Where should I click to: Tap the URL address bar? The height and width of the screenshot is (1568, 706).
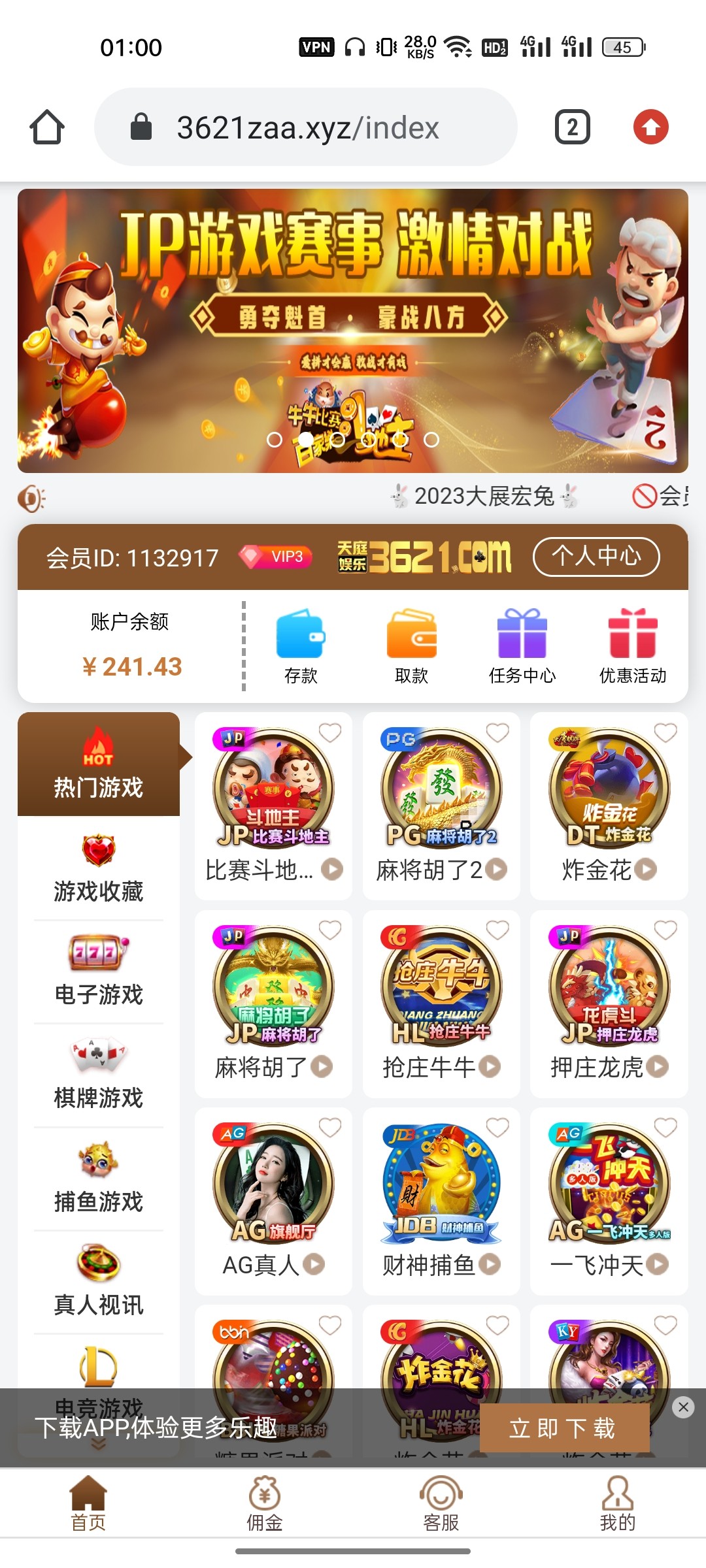[x=306, y=127]
